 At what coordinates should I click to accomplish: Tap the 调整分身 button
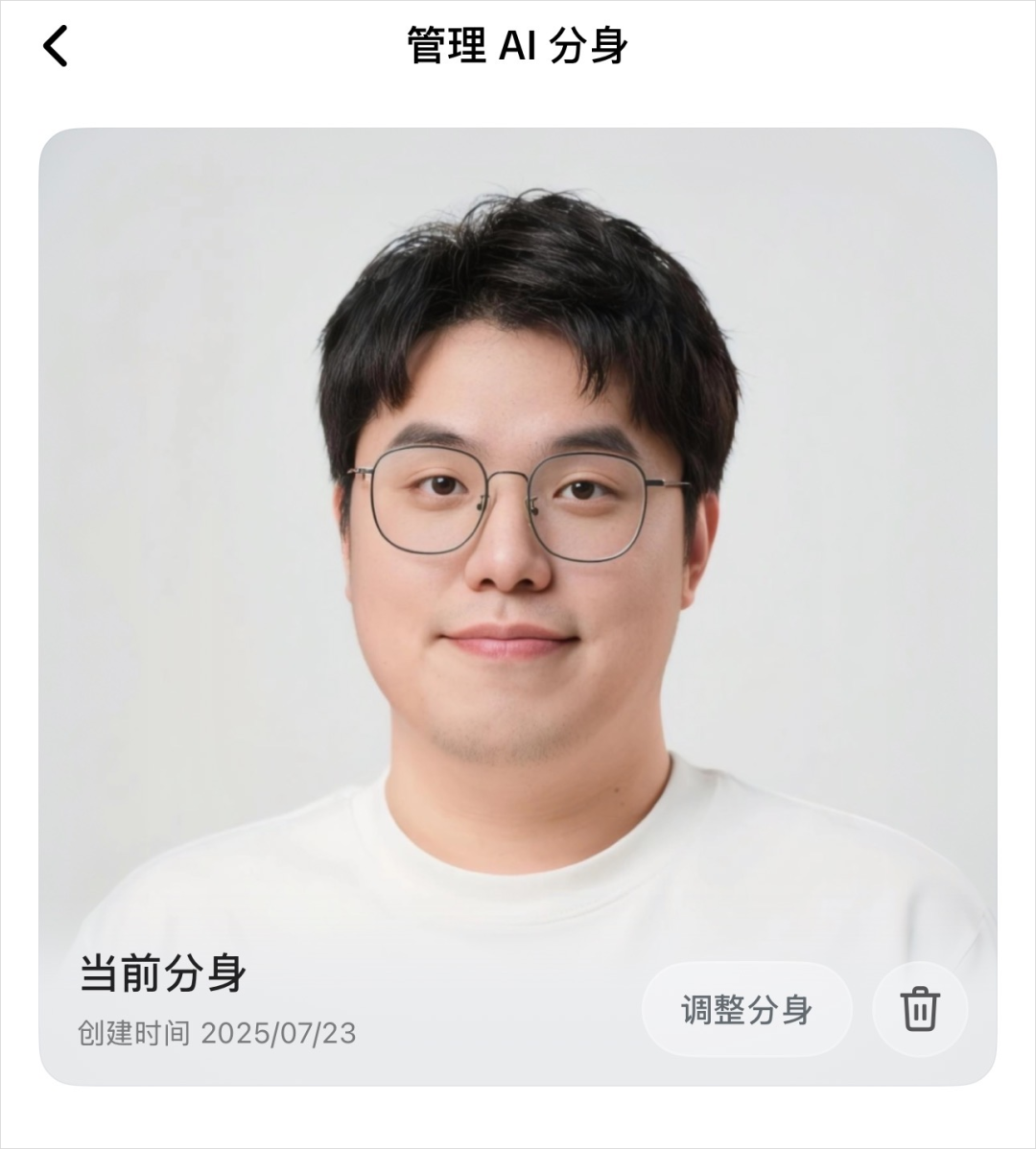click(x=746, y=1010)
